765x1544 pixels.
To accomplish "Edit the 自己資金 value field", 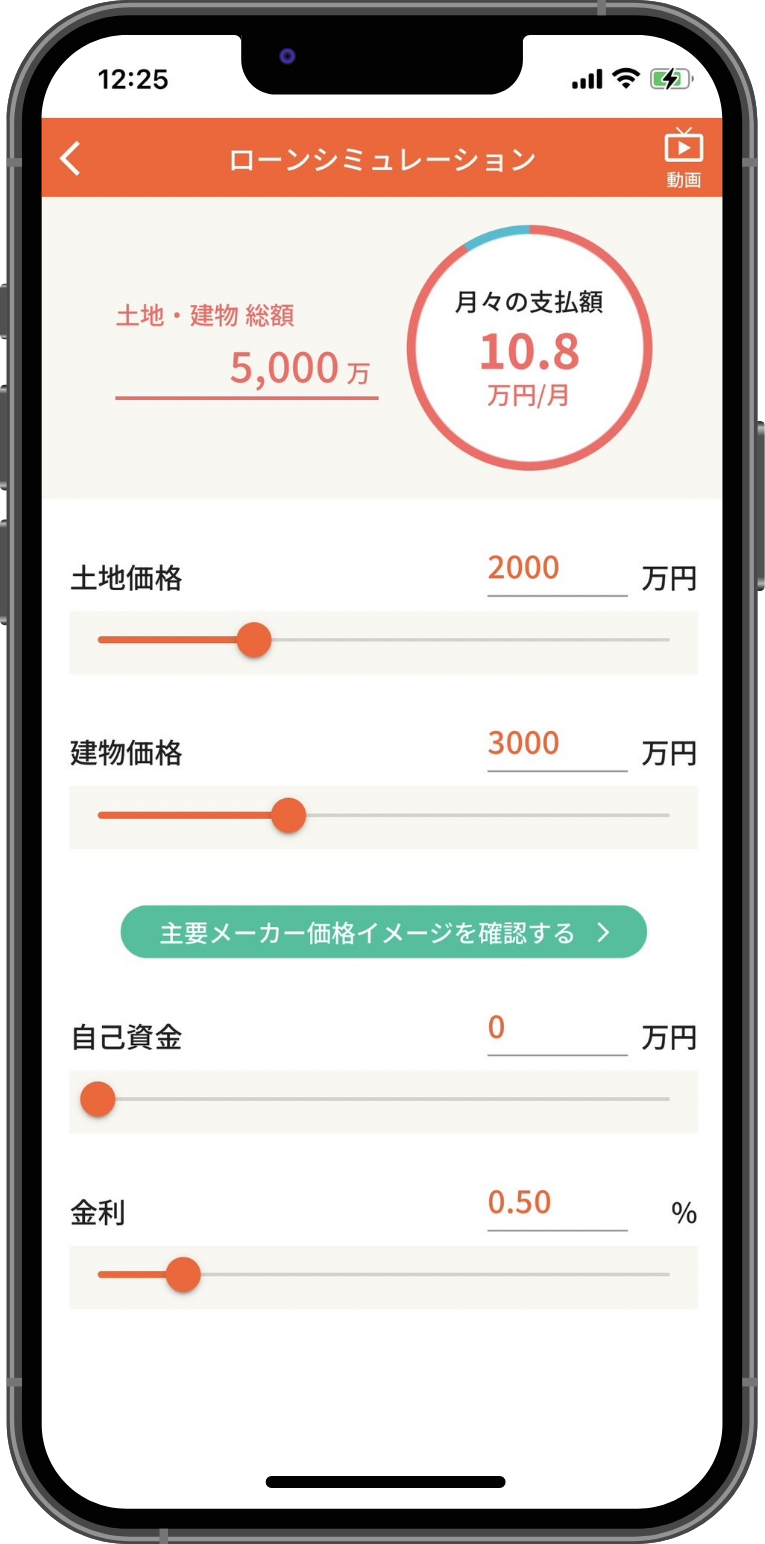I will pyautogui.click(x=556, y=1029).
